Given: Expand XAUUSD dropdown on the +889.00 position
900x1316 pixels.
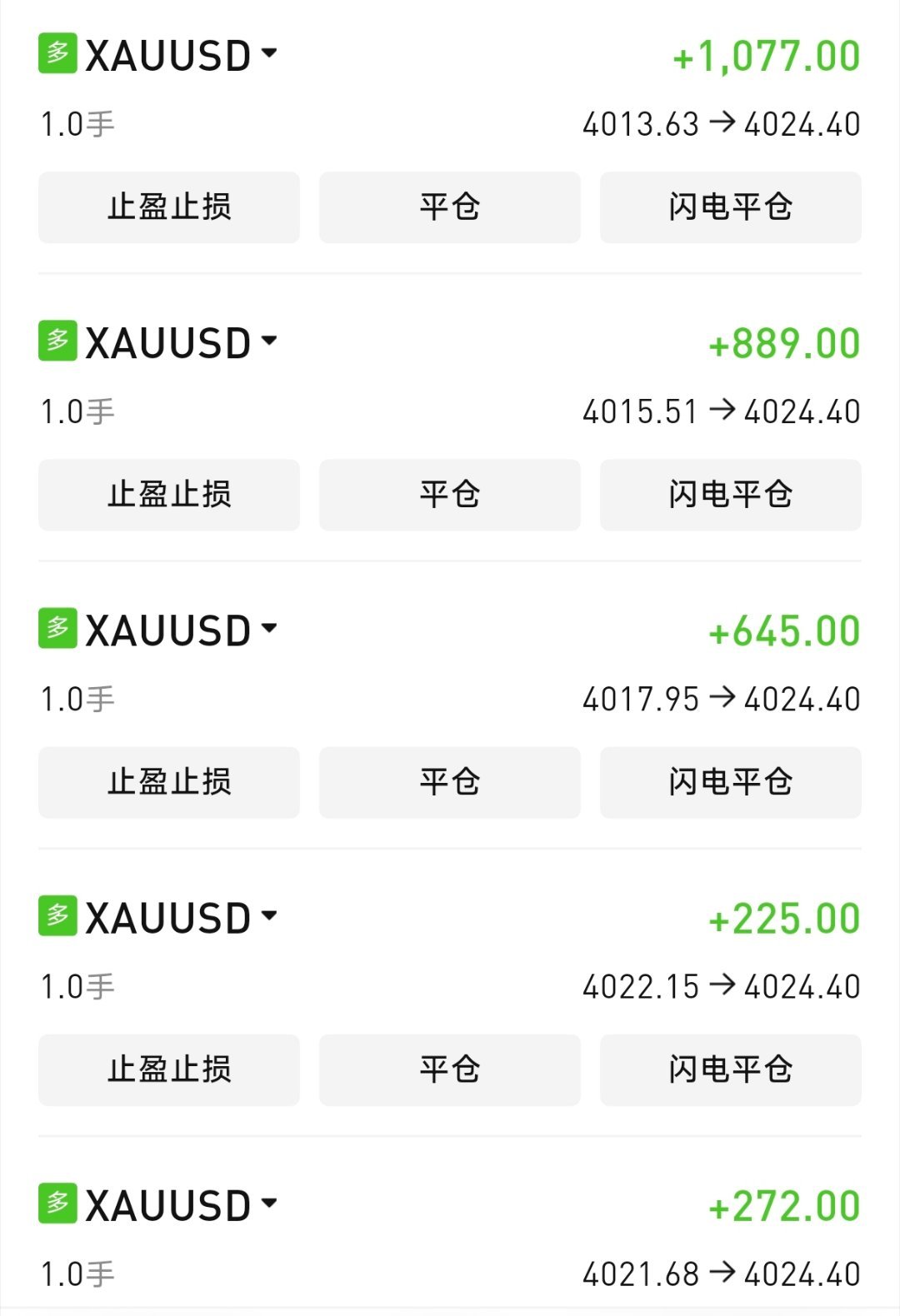Looking at the screenshot, I should 268,341.
